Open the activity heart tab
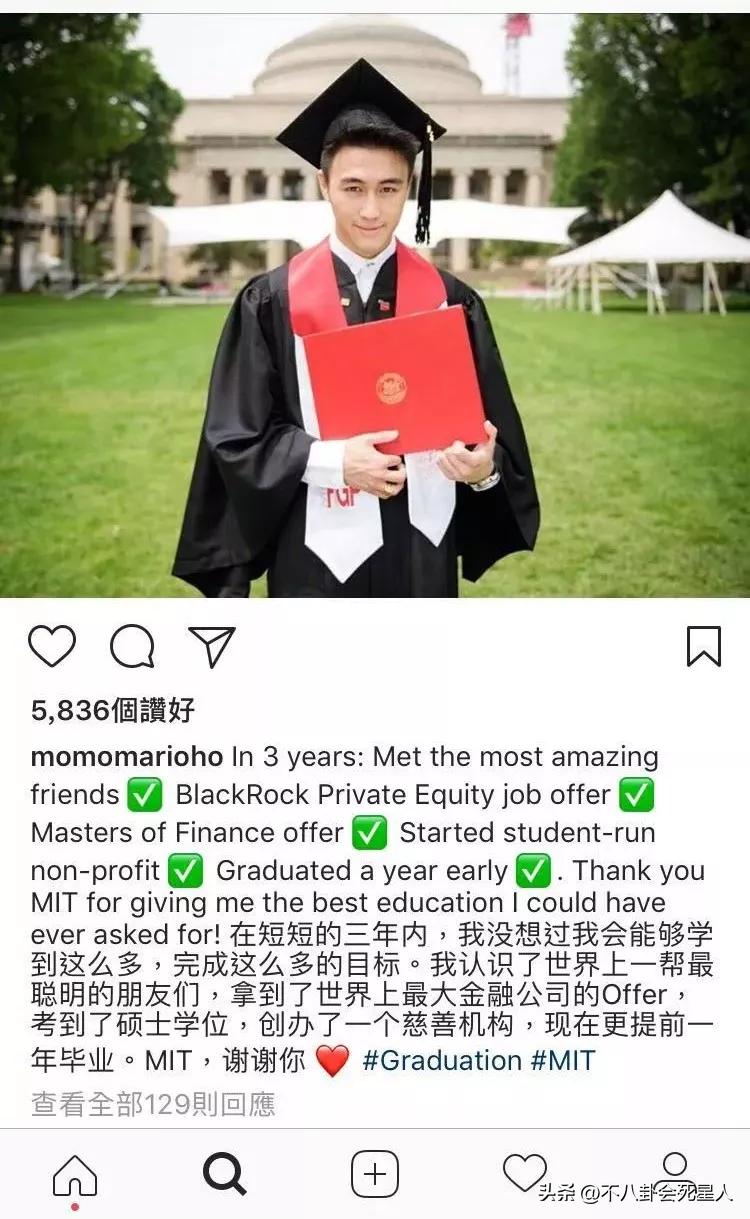Screen dimensions: 750x1219 point(524,1172)
